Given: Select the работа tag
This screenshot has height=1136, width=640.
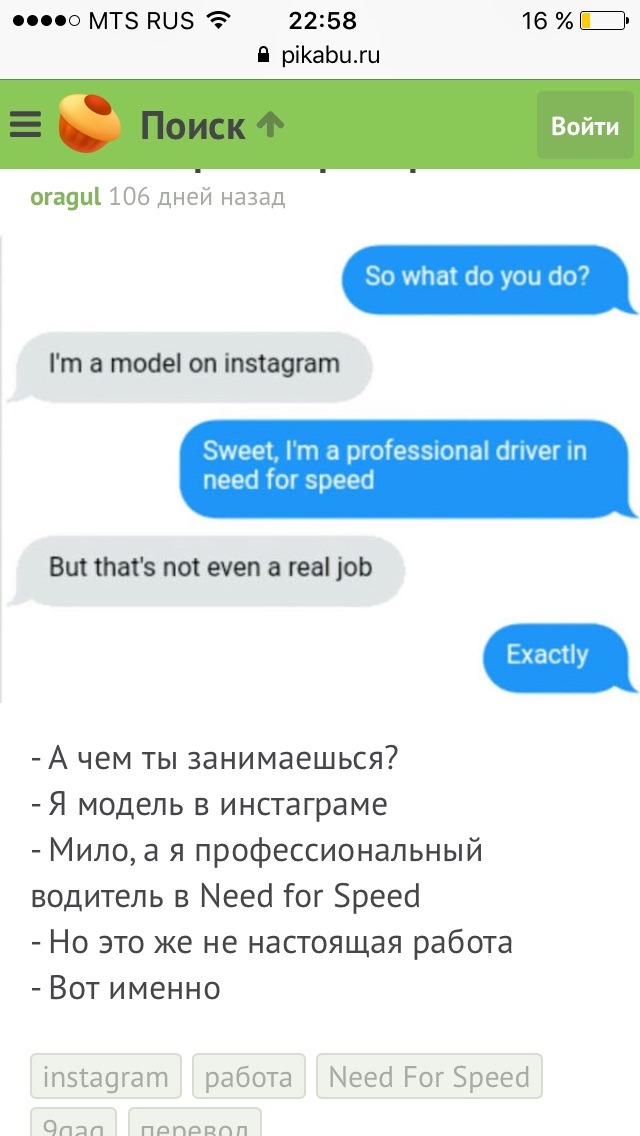Looking at the screenshot, I should (248, 1077).
